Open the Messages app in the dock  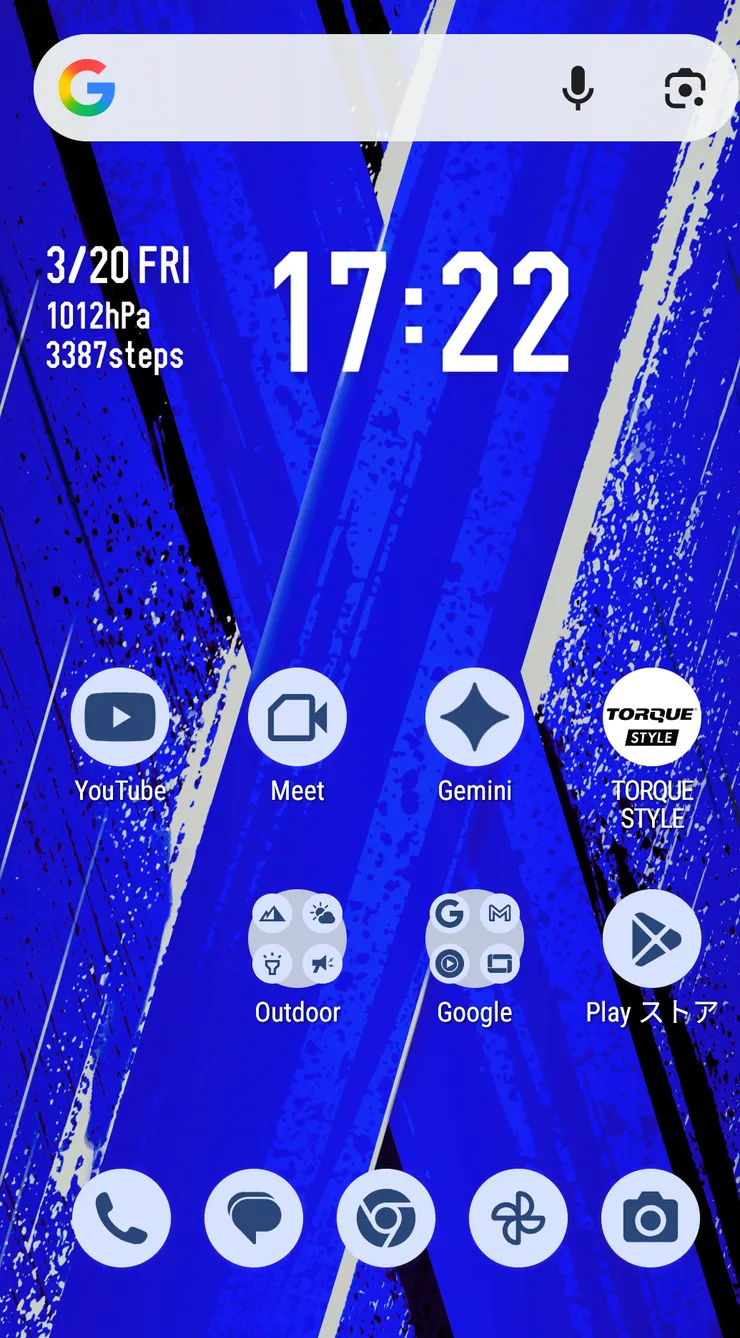tap(253, 1219)
